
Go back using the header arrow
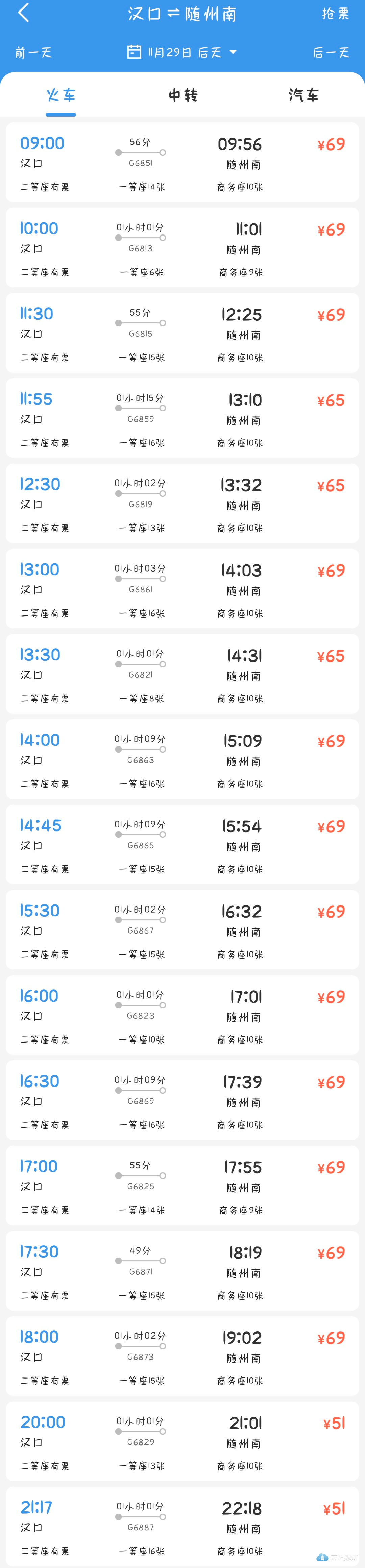pyautogui.click(x=23, y=13)
